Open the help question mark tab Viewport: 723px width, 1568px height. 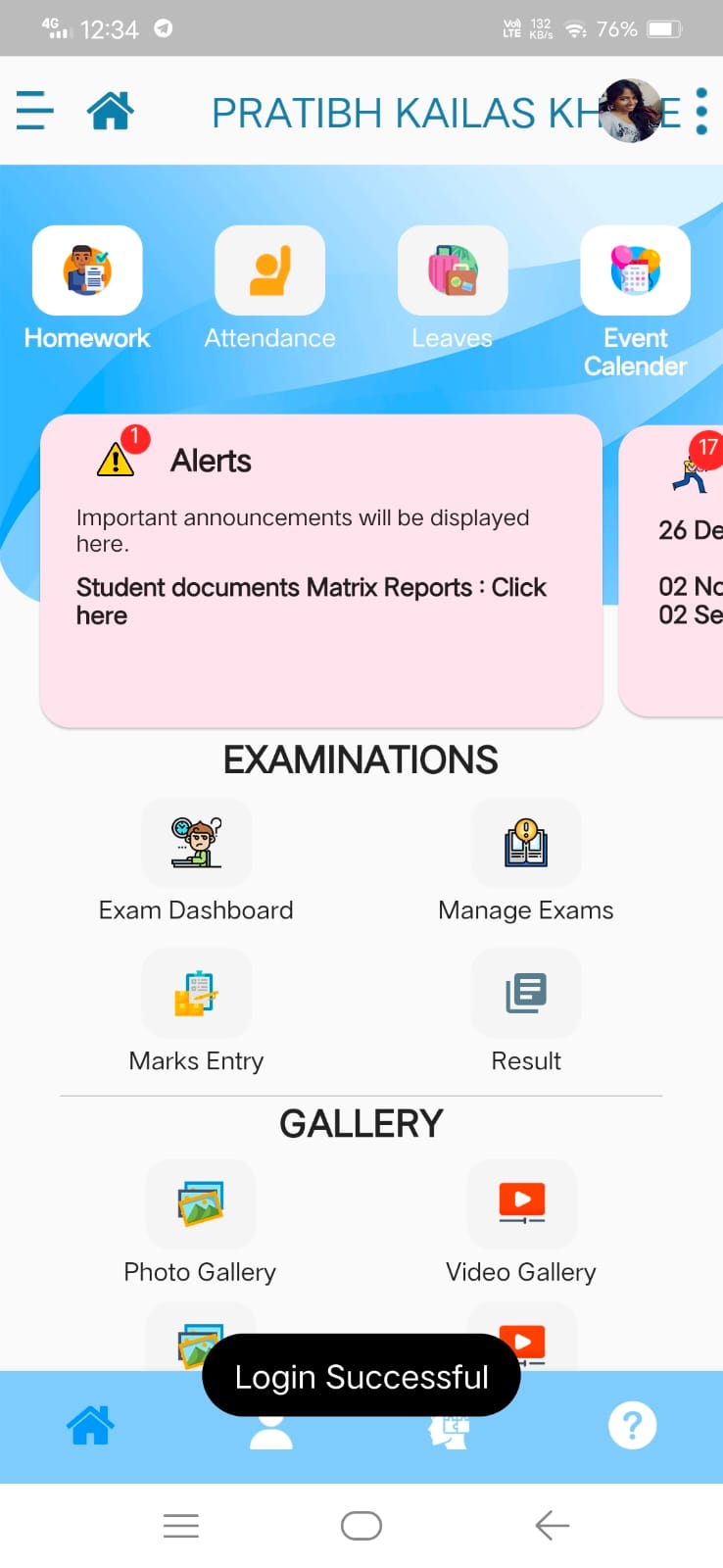click(x=633, y=1426)
